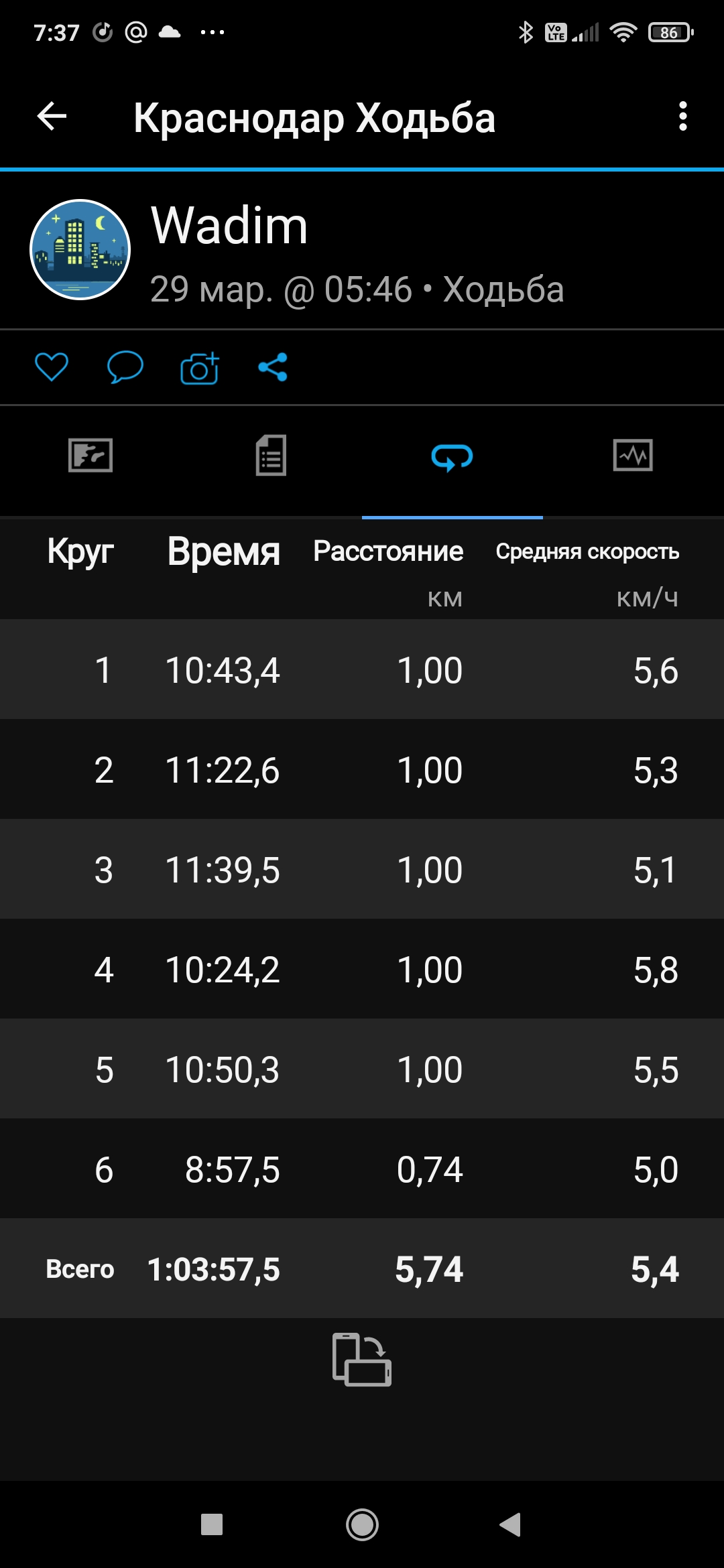Go back using the app bar arrow
The height and width of the screenshot is (1568, 724).
point(52,117)
